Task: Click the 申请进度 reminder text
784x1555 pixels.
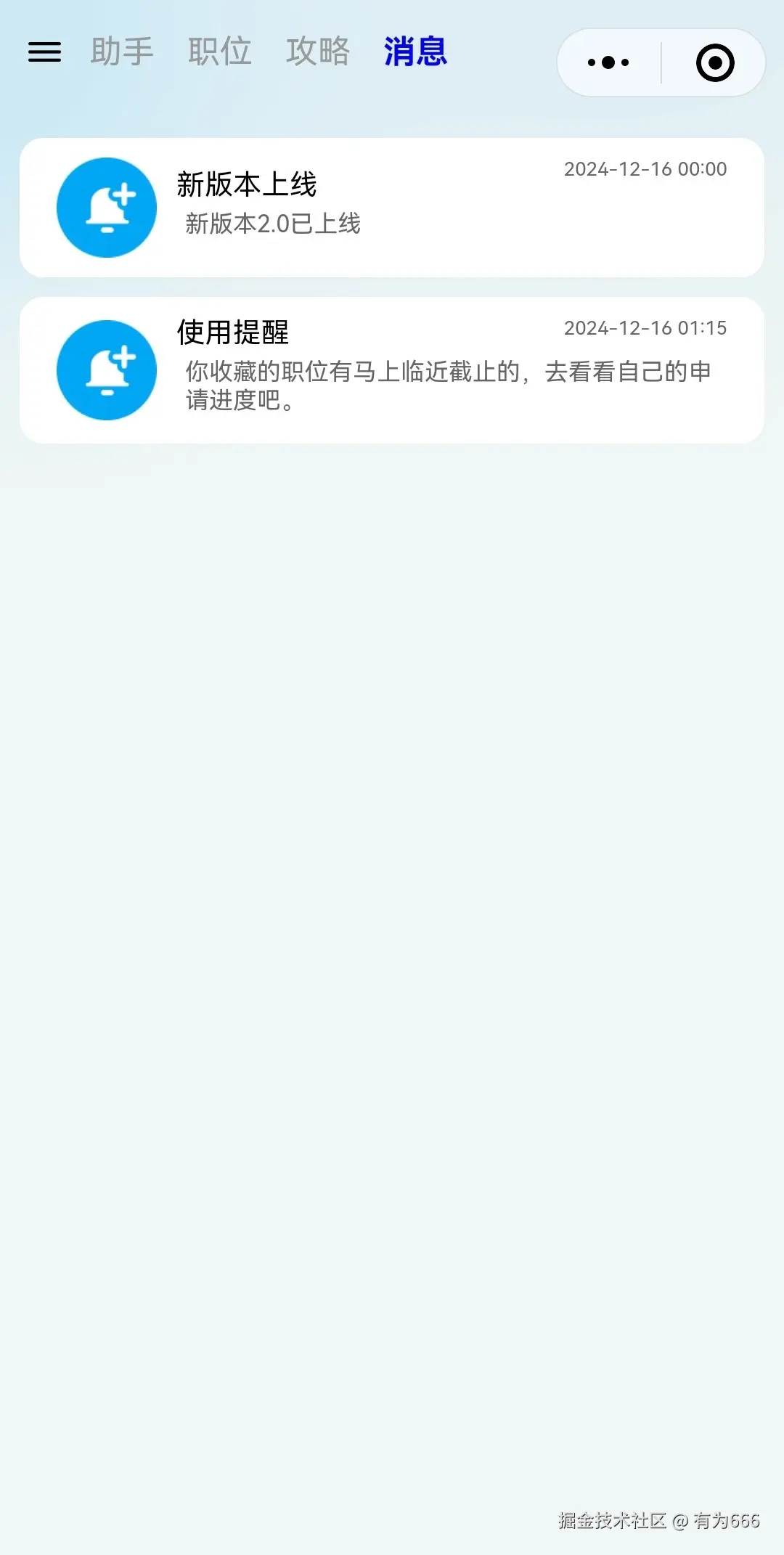Action: 447,387
